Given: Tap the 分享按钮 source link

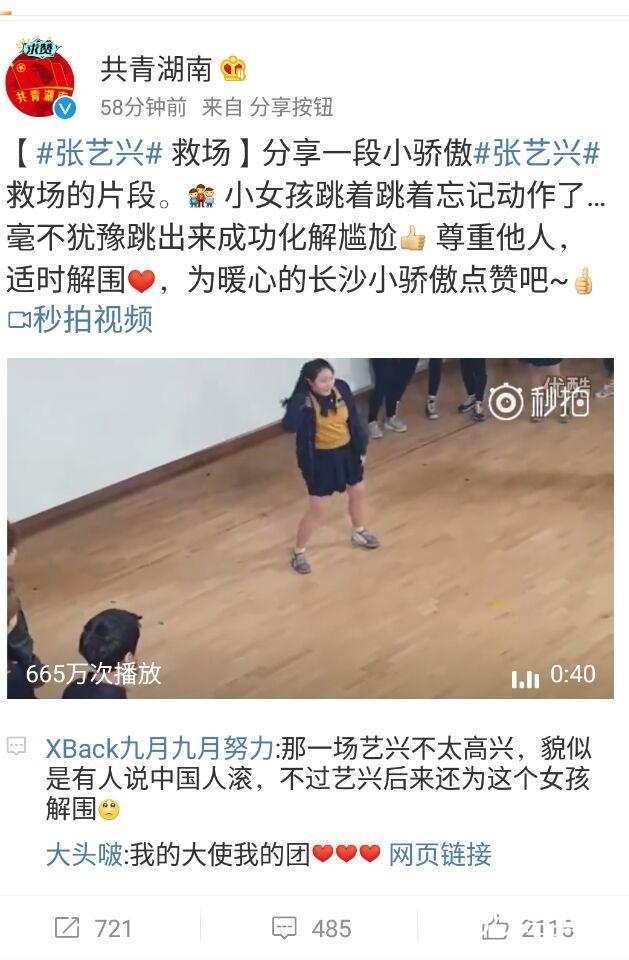Looking at the screenshot, I should 291,107.
